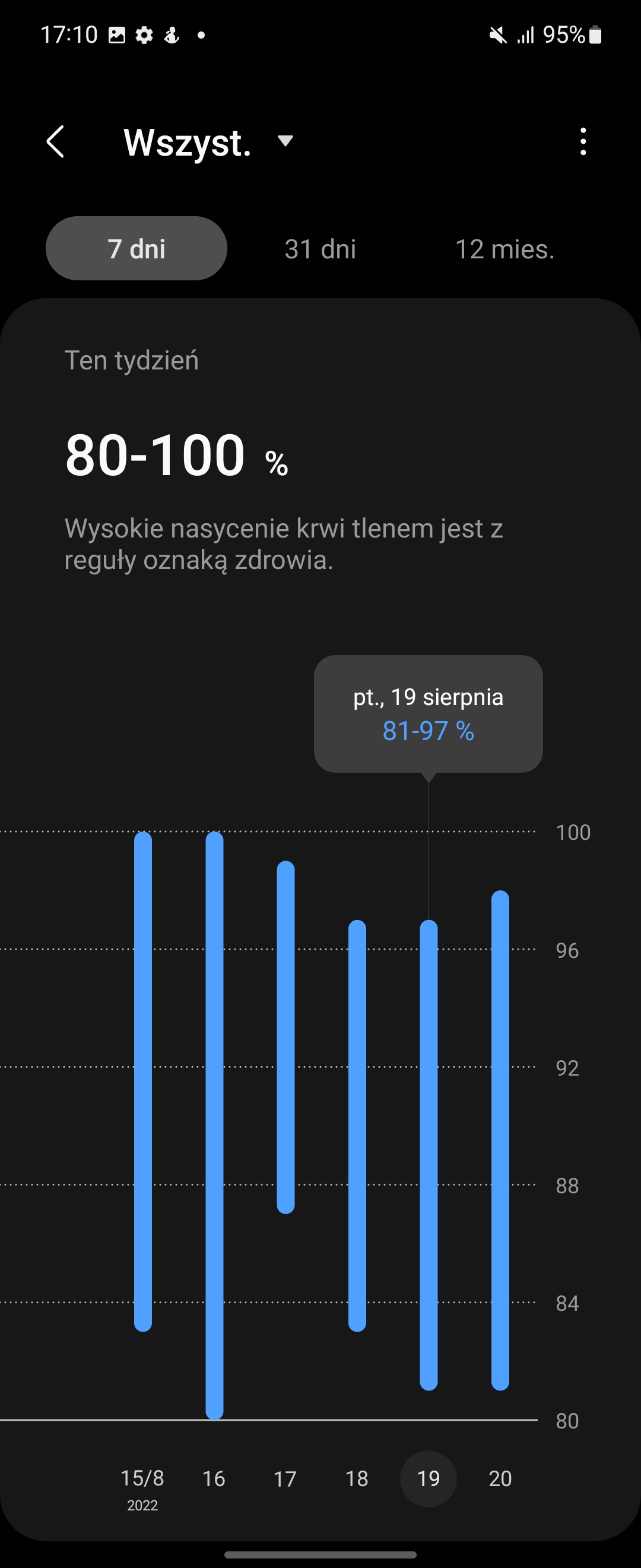Screen dimensions: 641x1568
Task: Switch to the 12 mies. tab
Action: point(504,248)
